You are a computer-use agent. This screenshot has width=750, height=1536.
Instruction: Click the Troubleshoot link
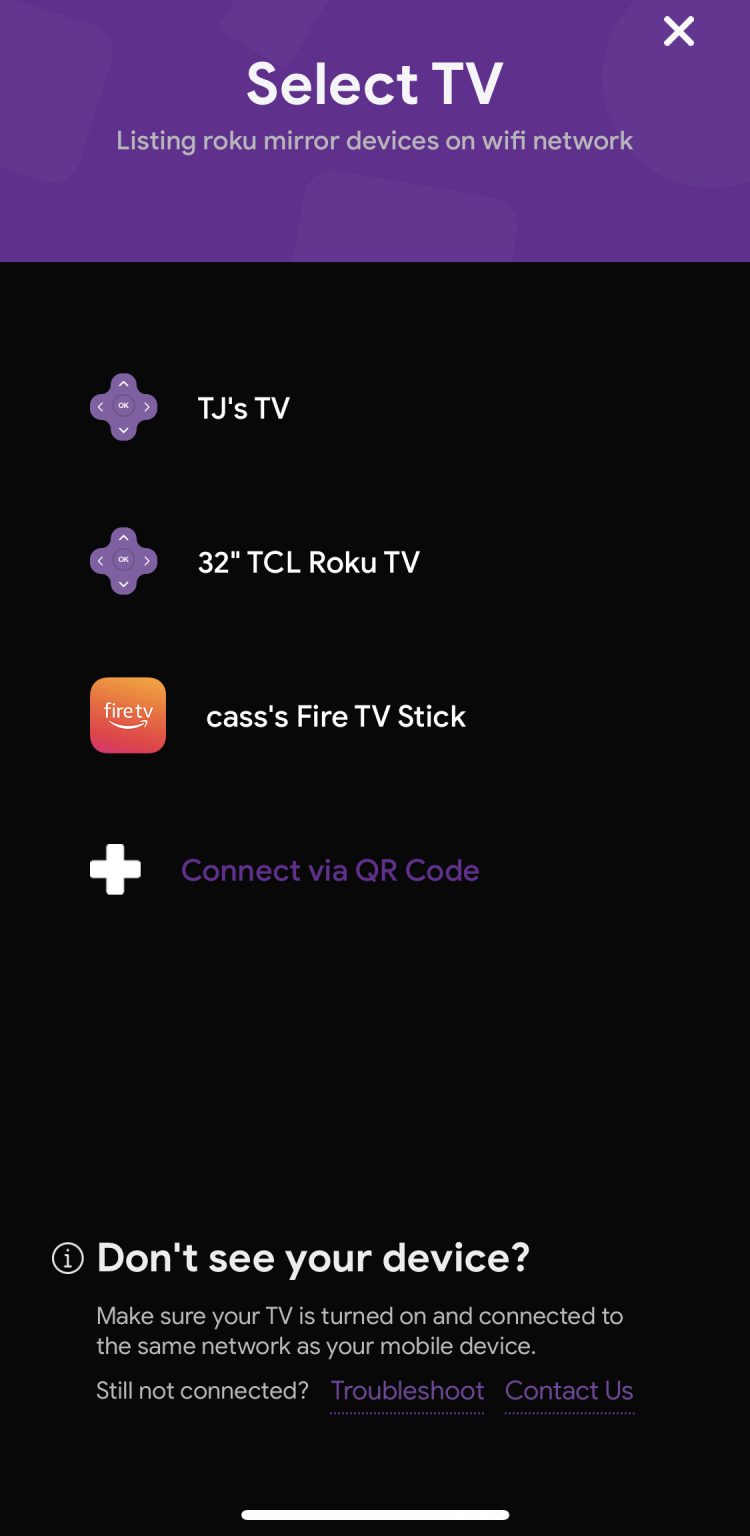[x=407, y=1390]
